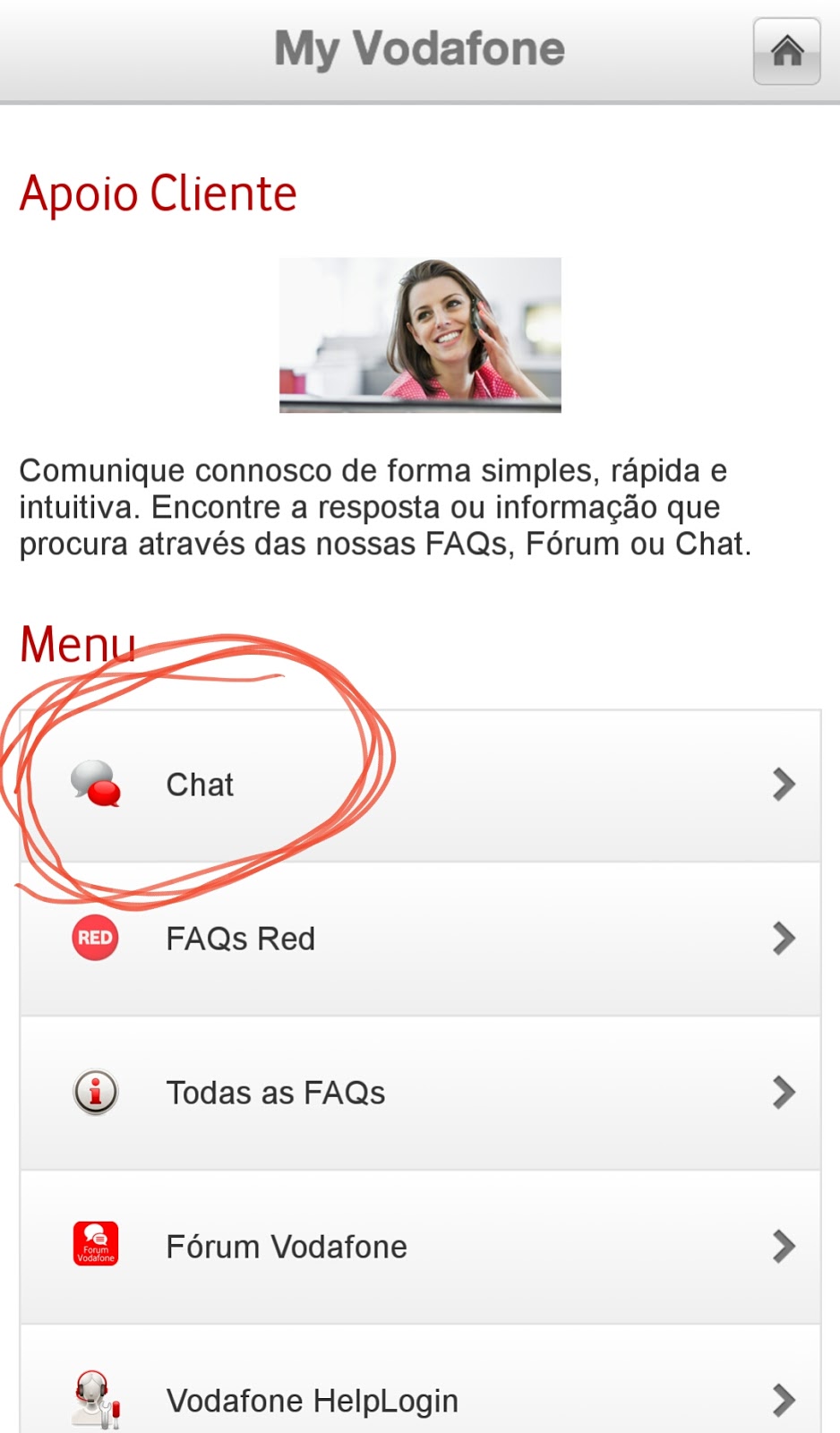Viewport: 840px width, 1433px height.
Task: Expand the Chat row chevron
Action: [785, 785]
